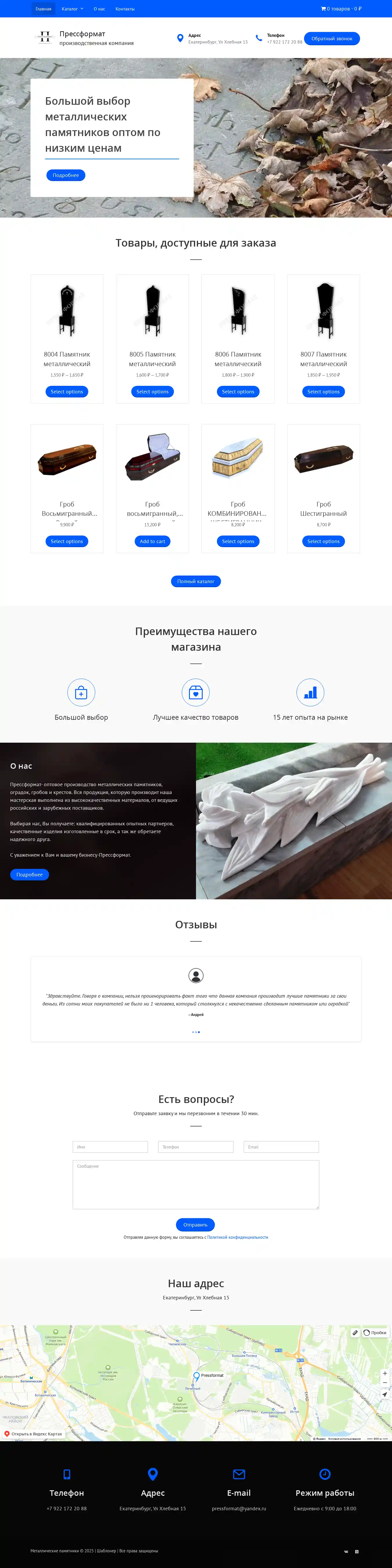This screenshot has width=392, height=1568.
Task: Open the Гроб Шестигранный product card
Action: coord(323,508)
